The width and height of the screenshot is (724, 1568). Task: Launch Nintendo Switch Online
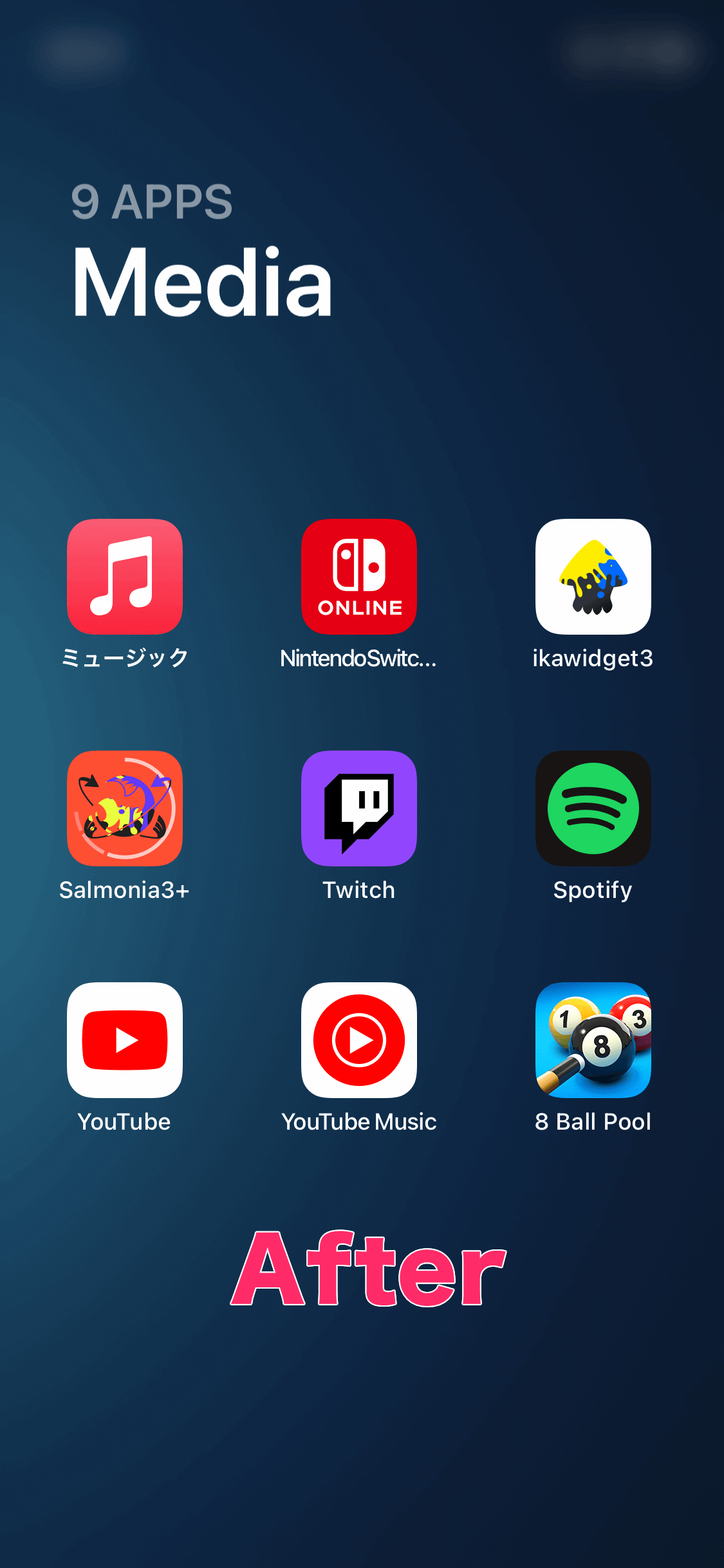[x=359, y=577]
